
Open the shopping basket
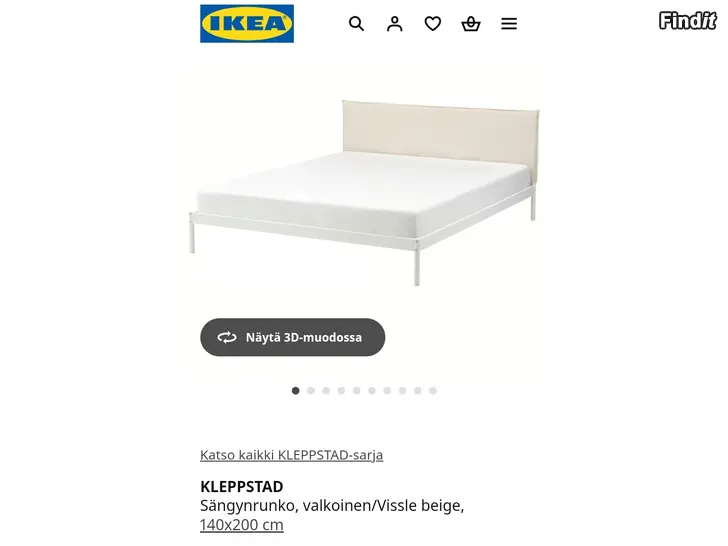click(471, 24)
